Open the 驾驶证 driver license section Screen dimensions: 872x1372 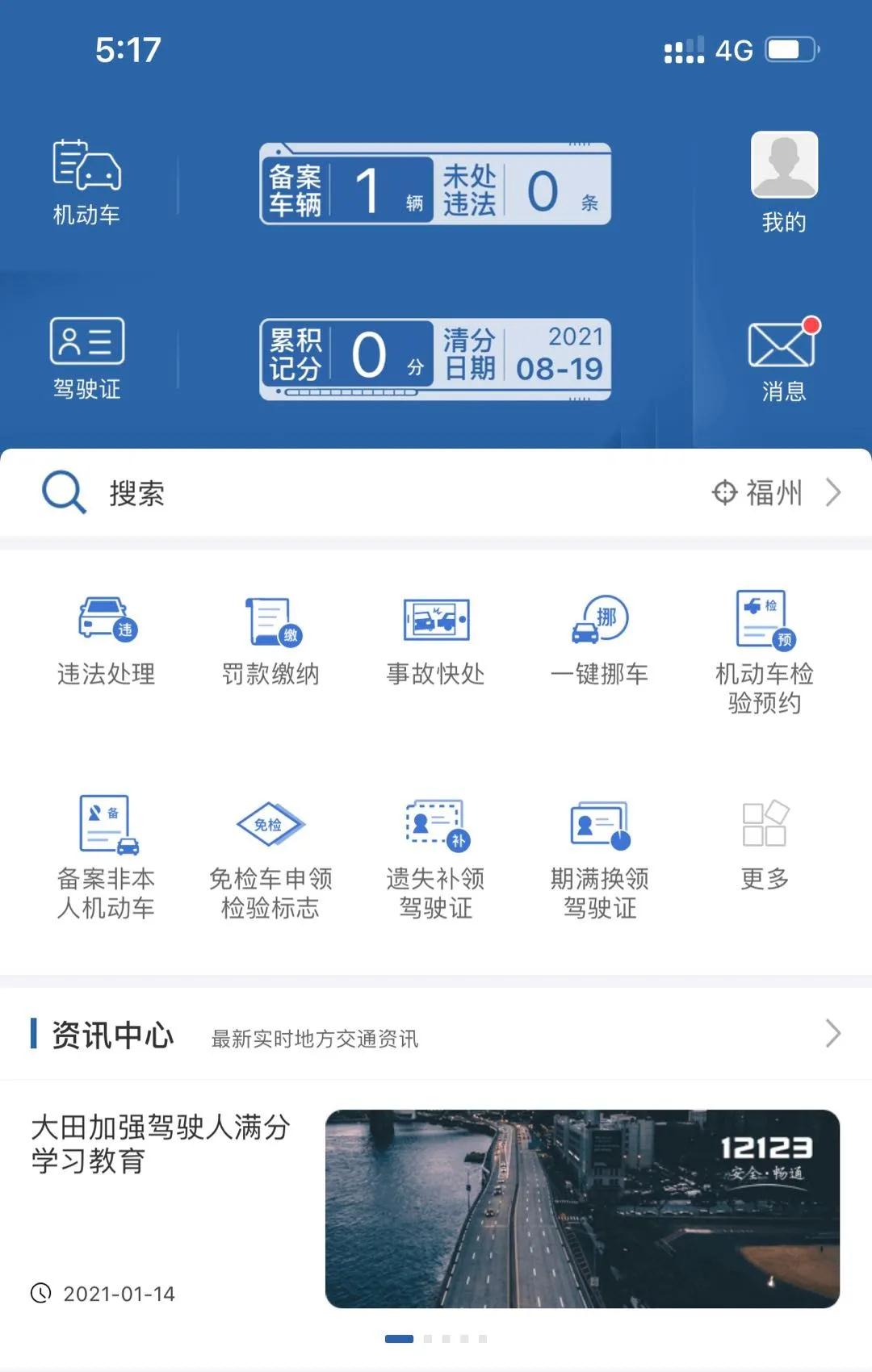tap(86, 358)
